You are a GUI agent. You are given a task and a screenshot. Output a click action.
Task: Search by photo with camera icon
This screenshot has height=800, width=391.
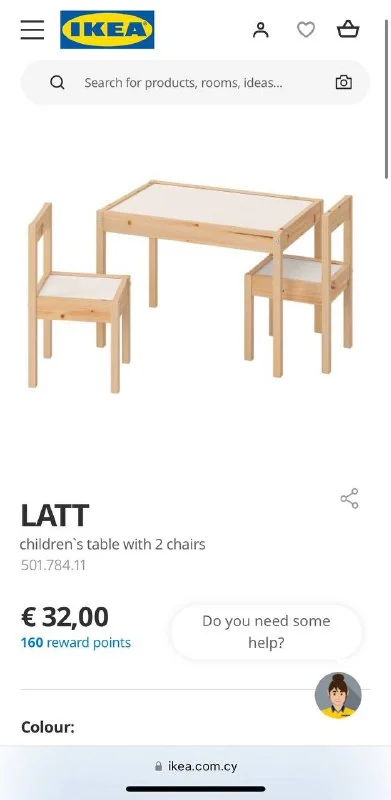coord(344,83)
